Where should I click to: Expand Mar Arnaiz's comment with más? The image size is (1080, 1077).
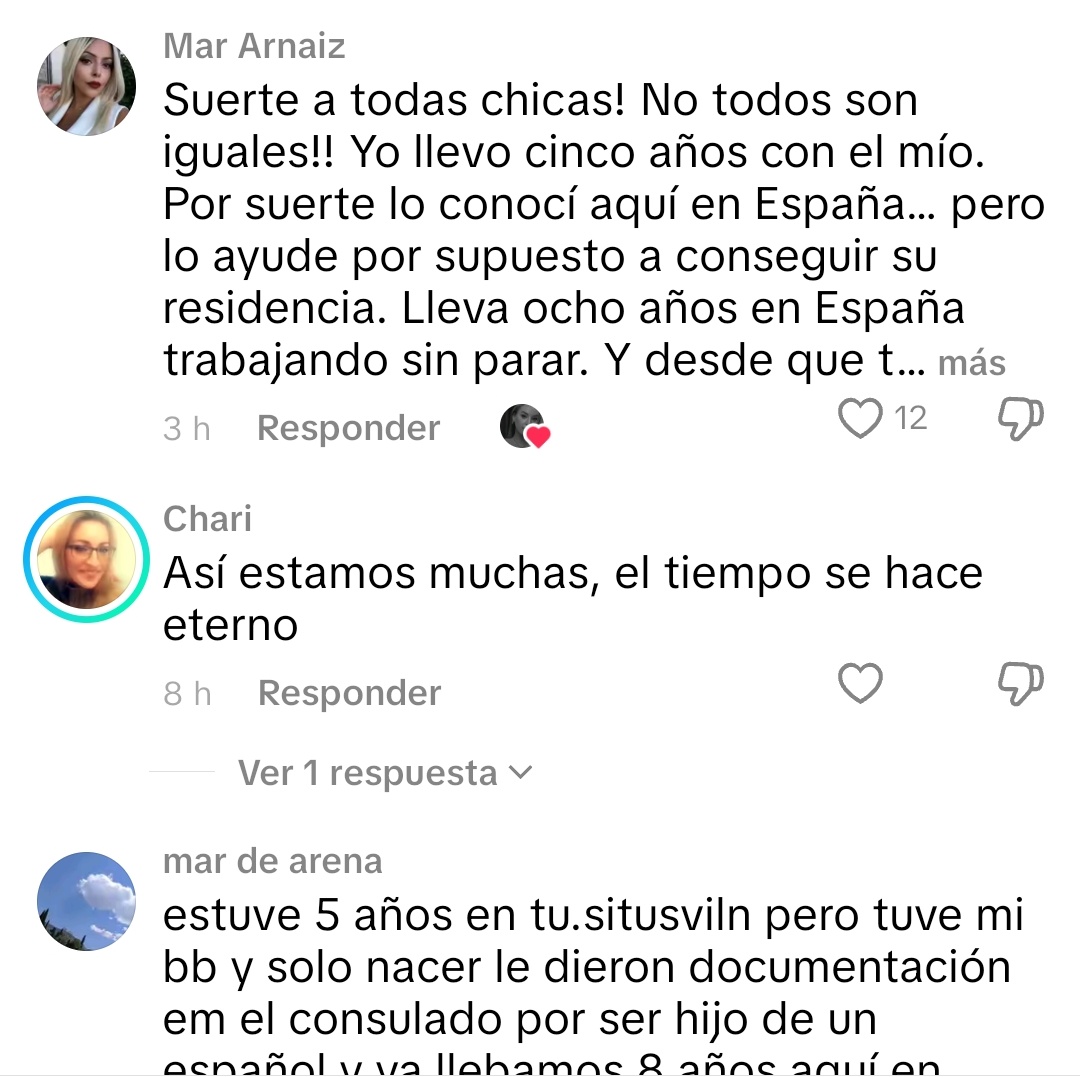pyautogui.click(x=971, y=363)
